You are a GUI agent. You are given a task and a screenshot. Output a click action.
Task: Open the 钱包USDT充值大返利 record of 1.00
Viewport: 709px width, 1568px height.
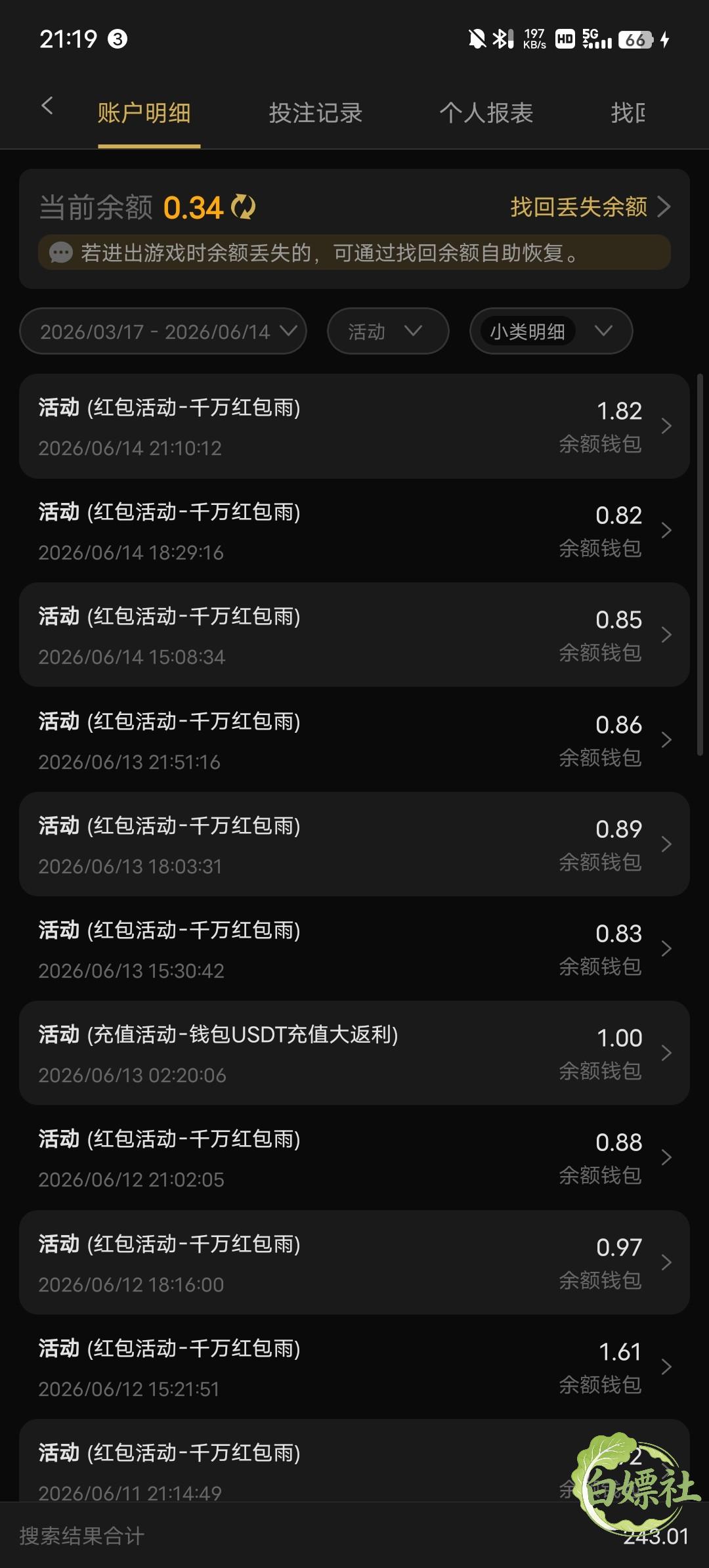pos(354,1053)
